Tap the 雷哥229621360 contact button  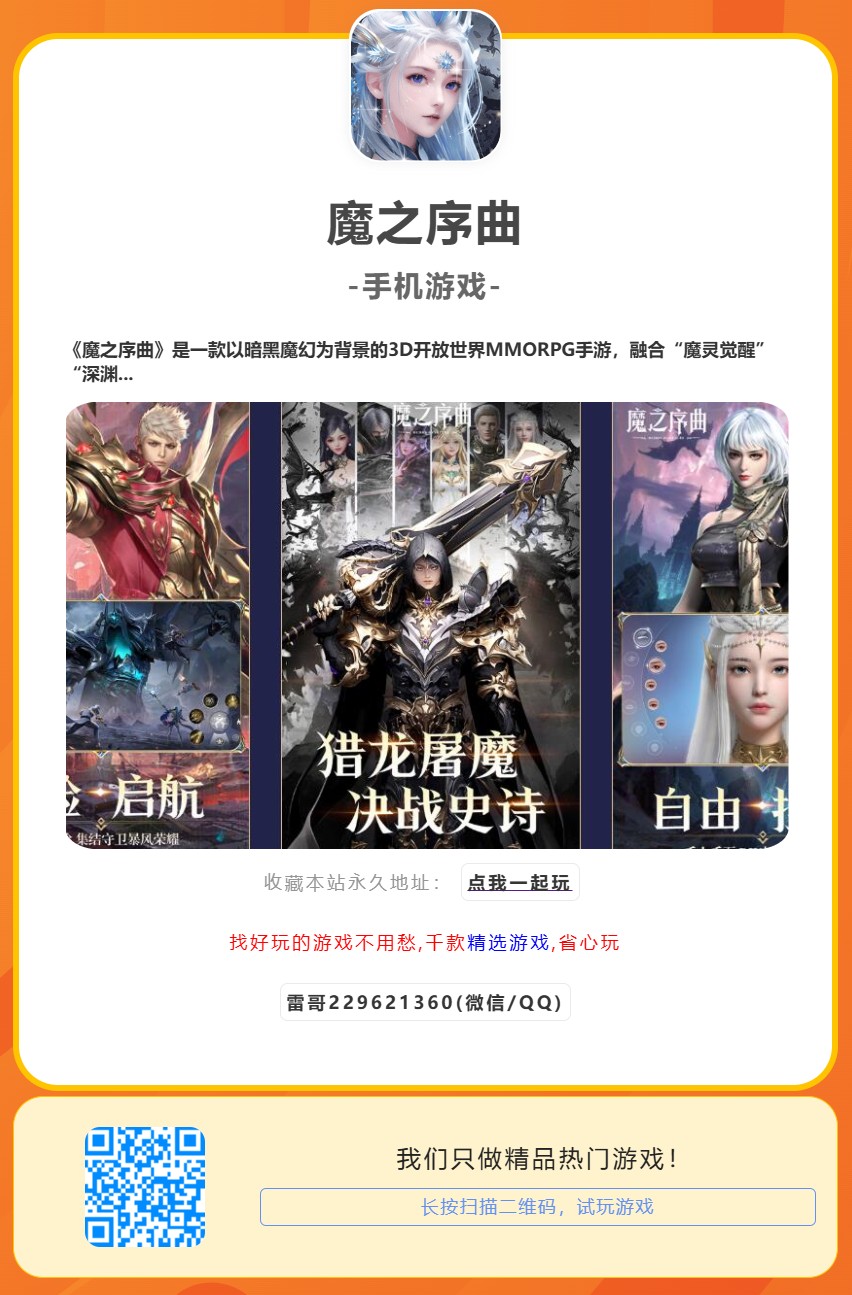[x=425, y=1002]
